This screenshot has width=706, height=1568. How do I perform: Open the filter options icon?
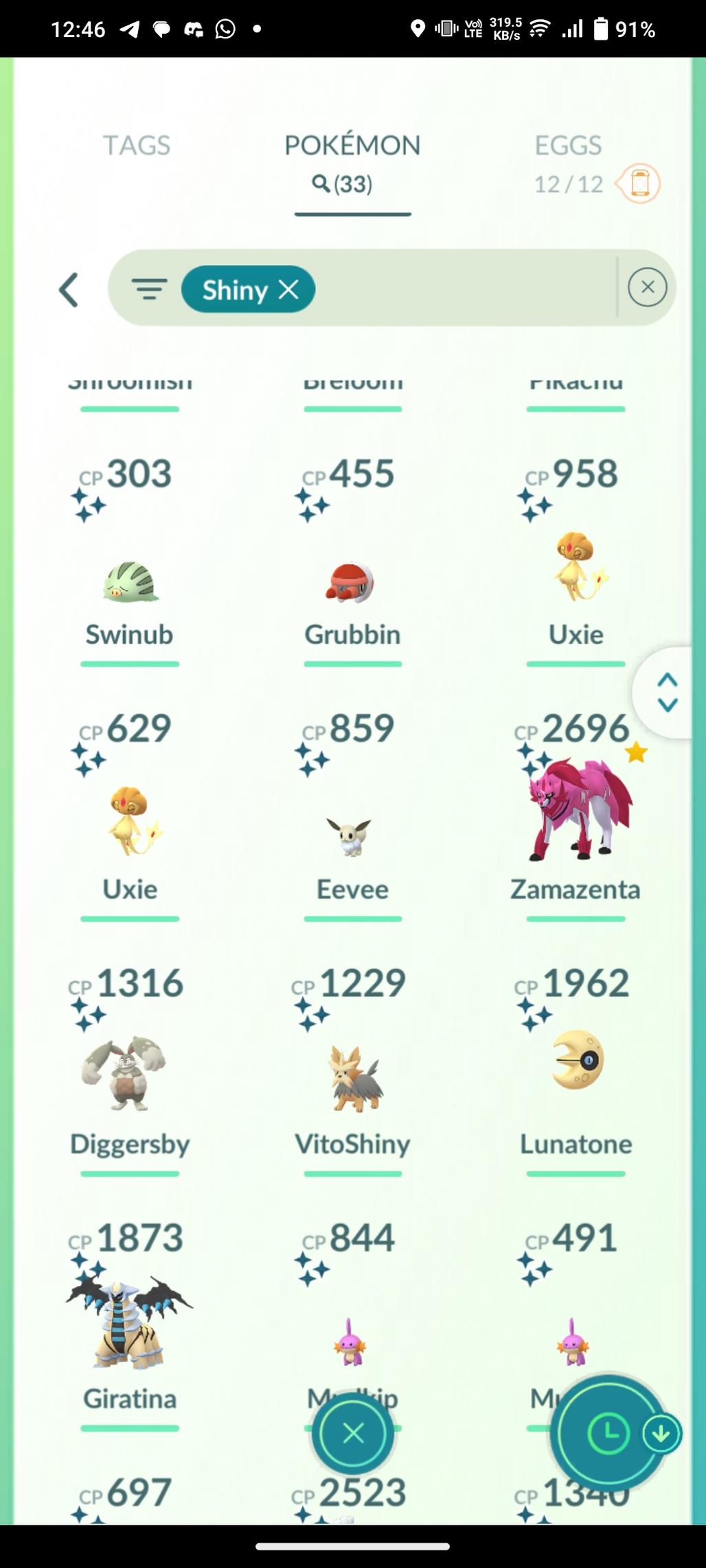click(149, 290)
